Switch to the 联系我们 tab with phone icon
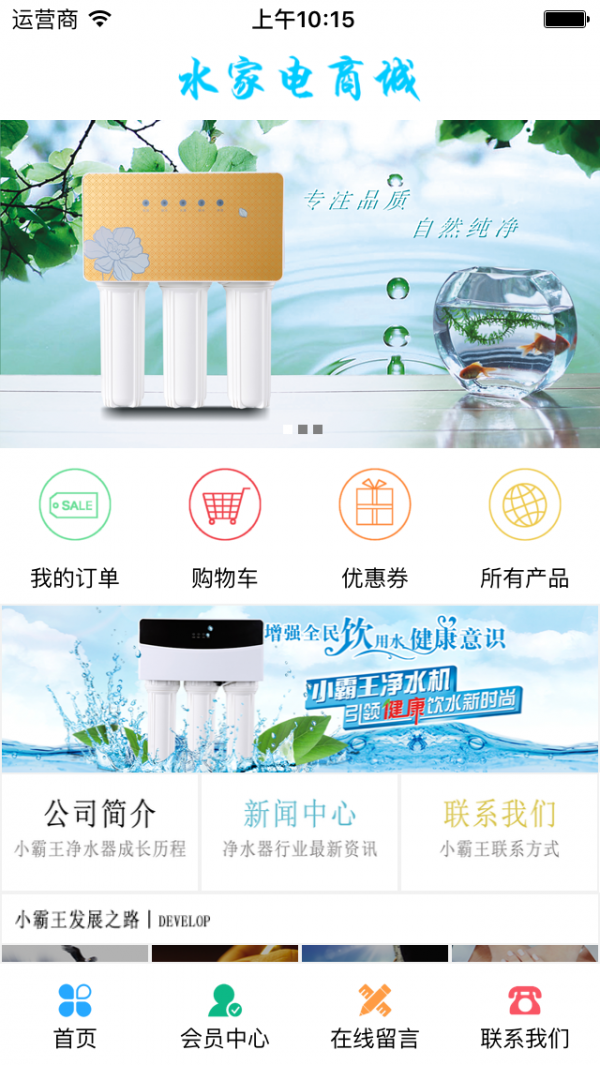 [524, 1016]
